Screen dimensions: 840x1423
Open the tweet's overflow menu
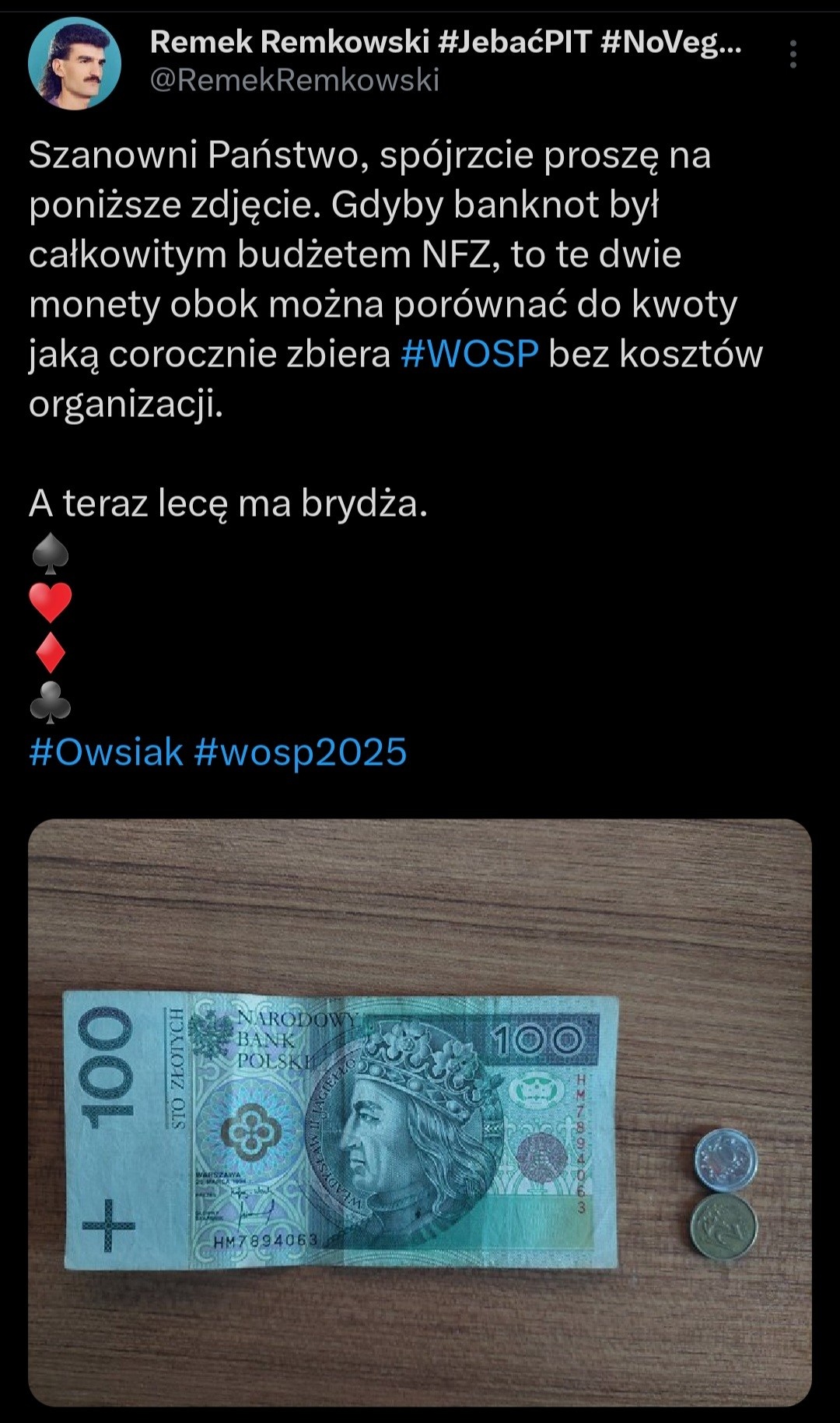coord(793,54)
